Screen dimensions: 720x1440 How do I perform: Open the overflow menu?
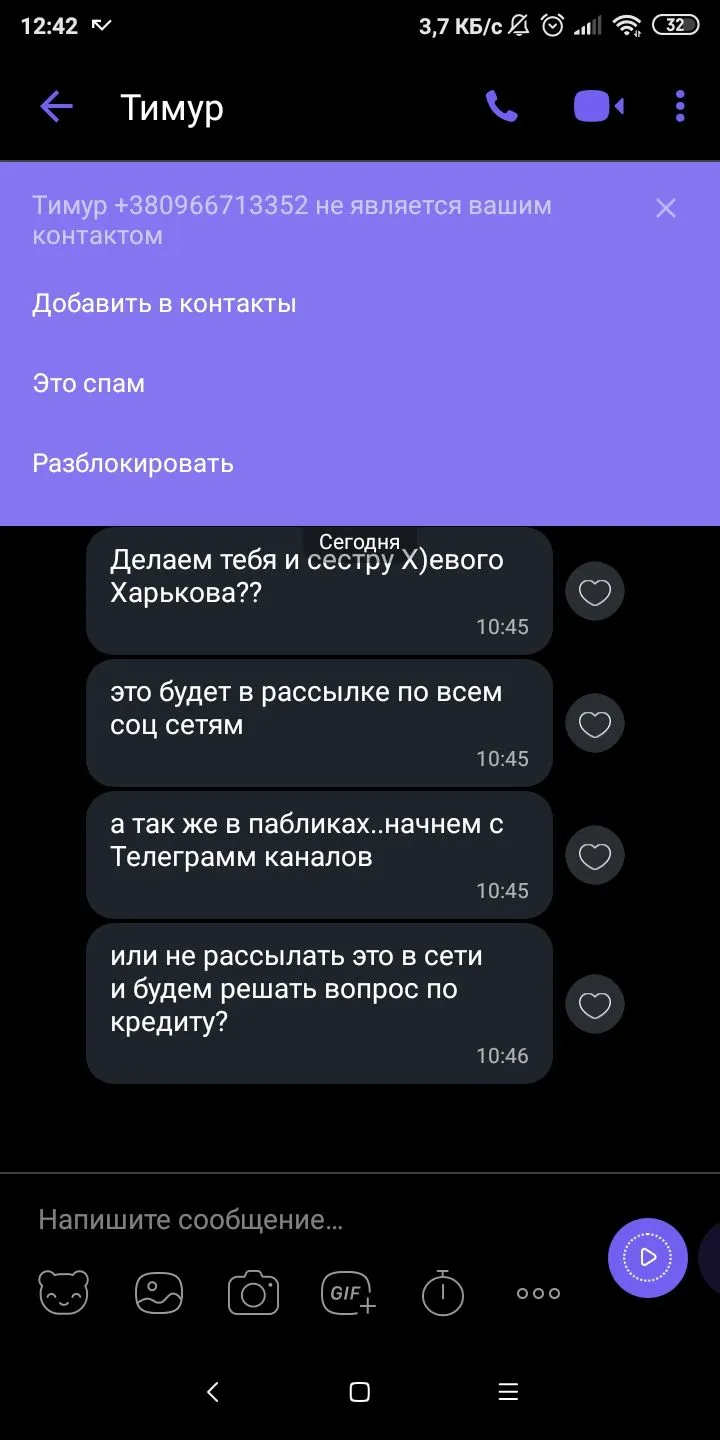pos(680,107)
